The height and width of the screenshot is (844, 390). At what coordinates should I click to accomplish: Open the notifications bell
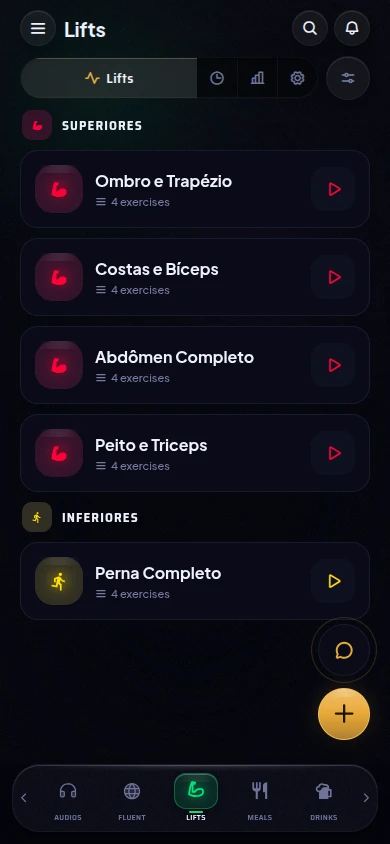[352, 28]
